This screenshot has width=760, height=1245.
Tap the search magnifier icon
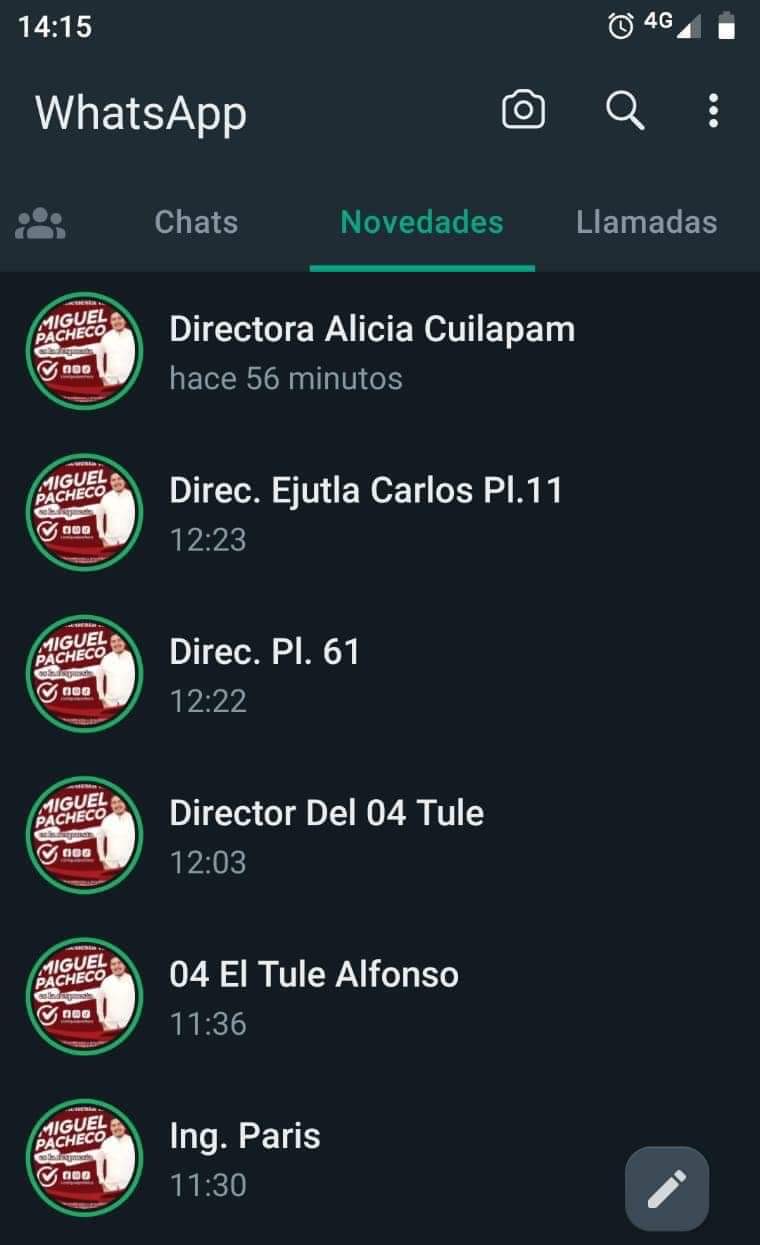[625, 110]
